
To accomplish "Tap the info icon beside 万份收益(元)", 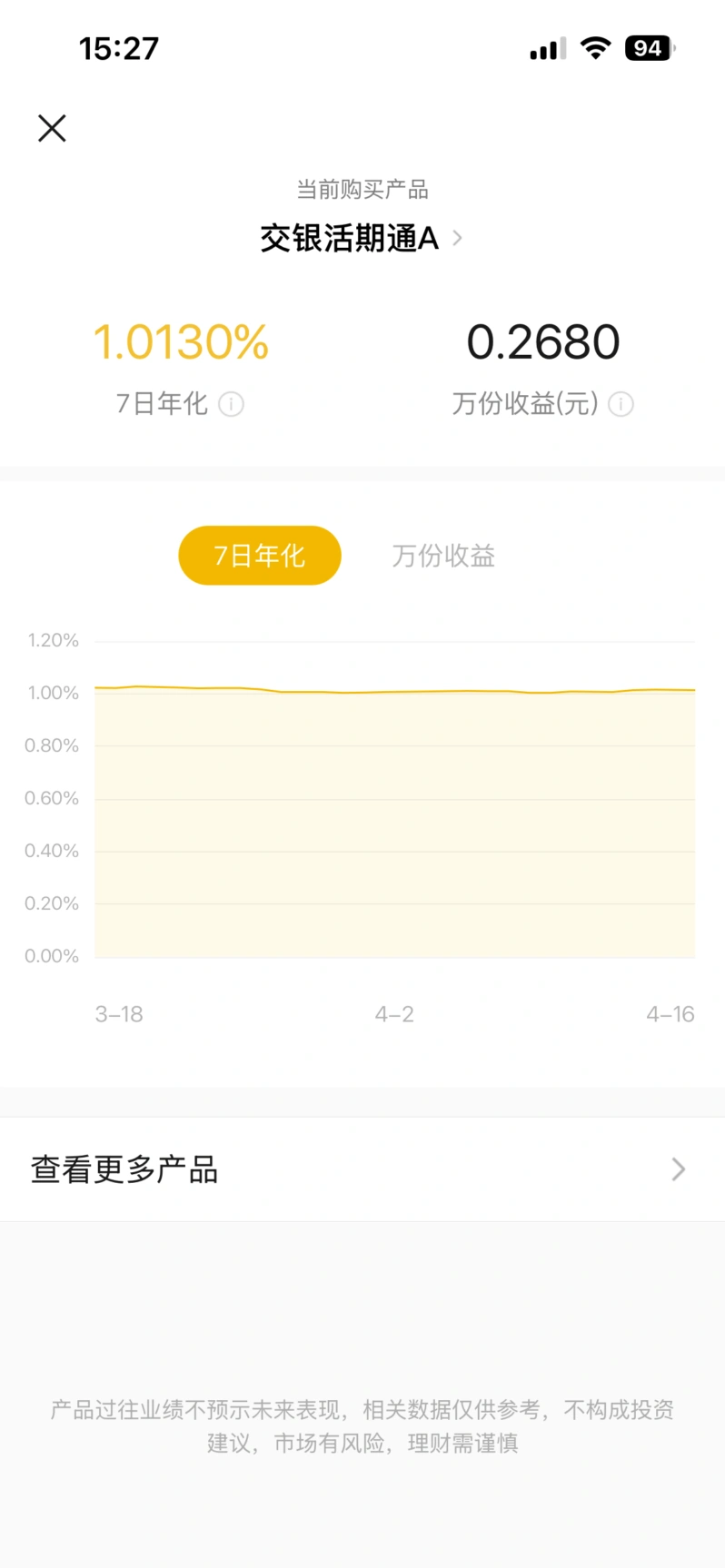I will pos(621,405).
